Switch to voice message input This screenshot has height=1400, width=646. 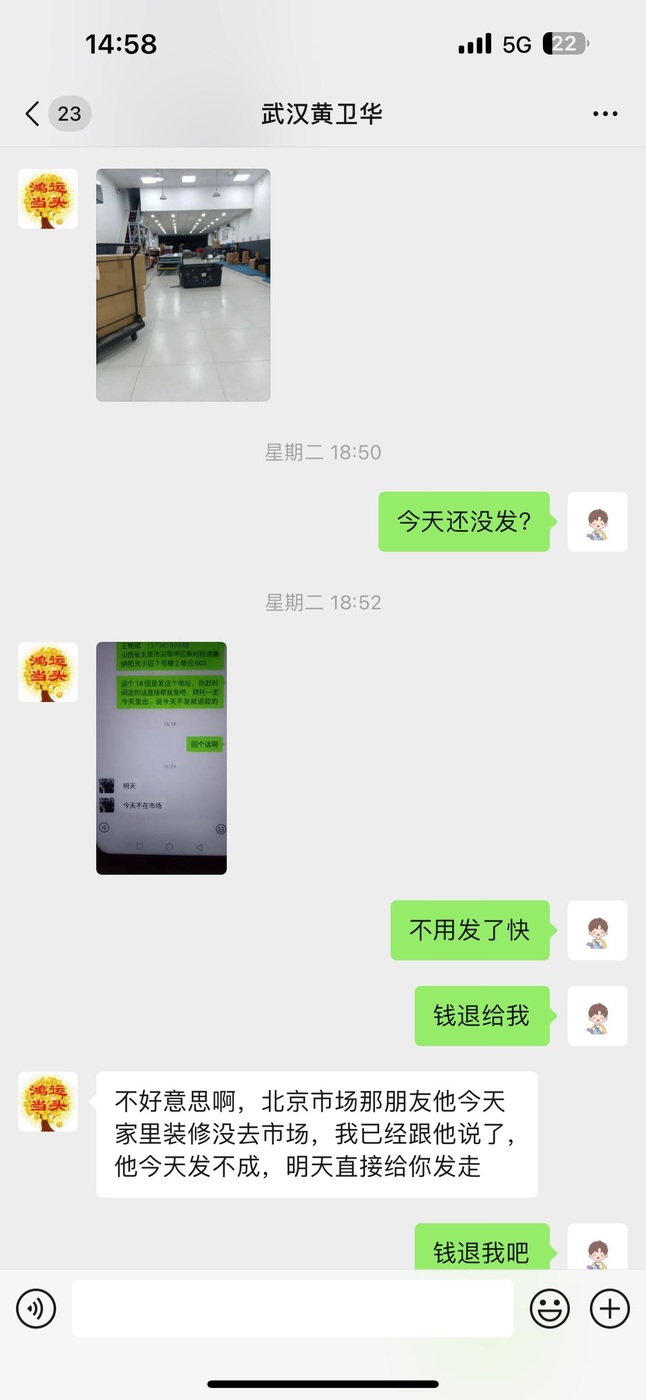pos(36,1308)
